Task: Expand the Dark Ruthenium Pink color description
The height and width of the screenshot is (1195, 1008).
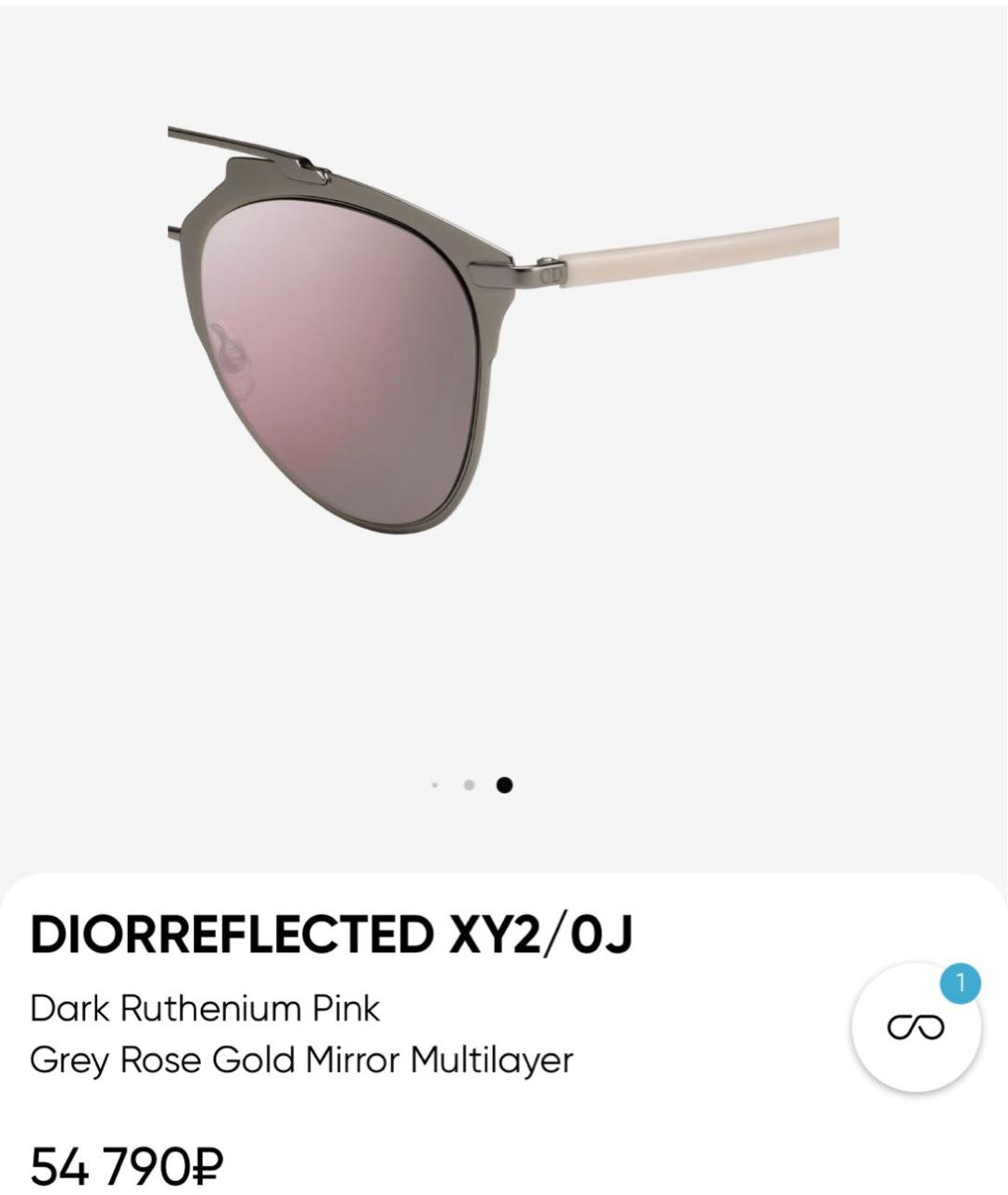Action: click(x=205, y=1008)
